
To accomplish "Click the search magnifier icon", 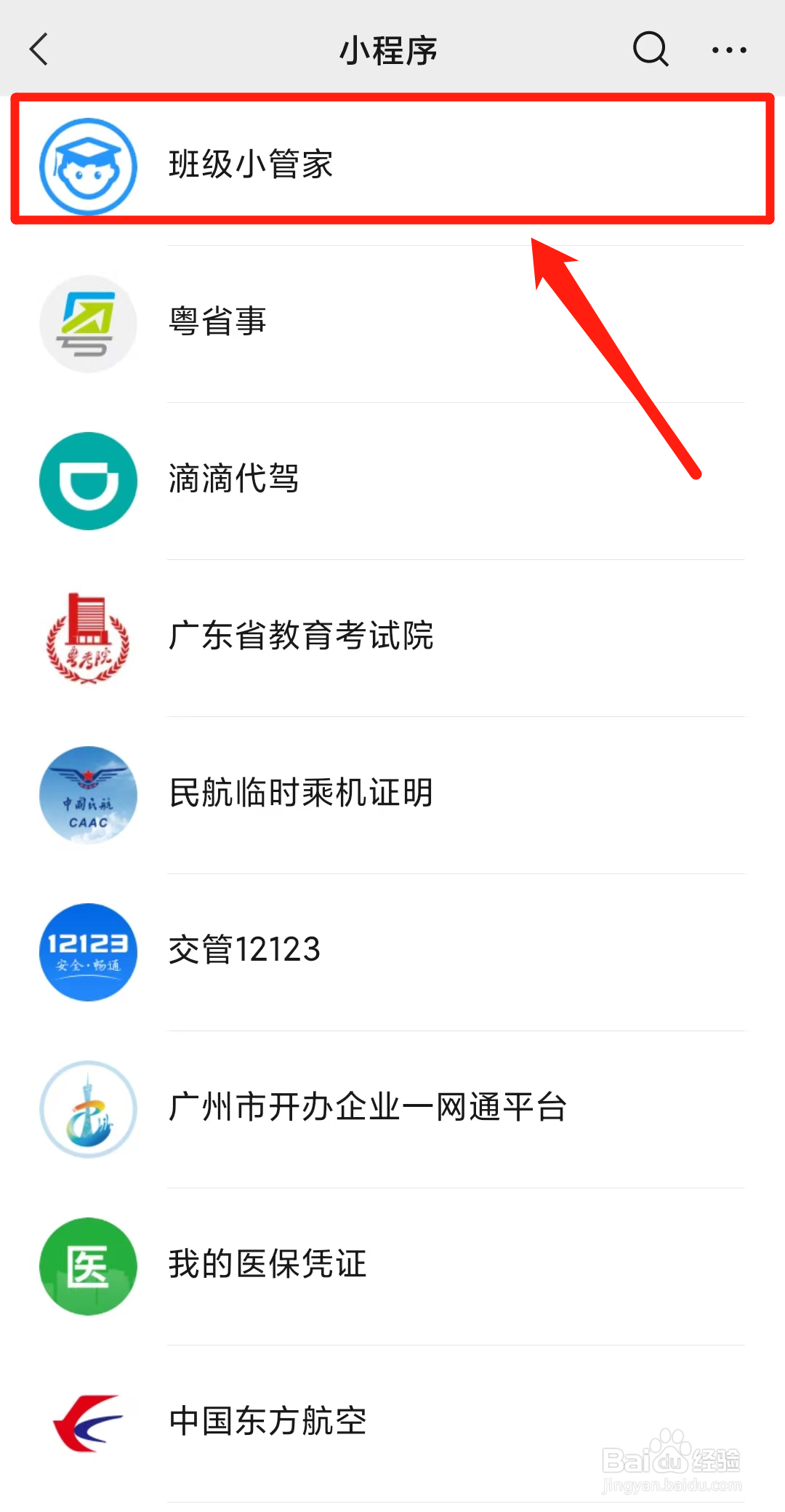I will click(651, 49).
